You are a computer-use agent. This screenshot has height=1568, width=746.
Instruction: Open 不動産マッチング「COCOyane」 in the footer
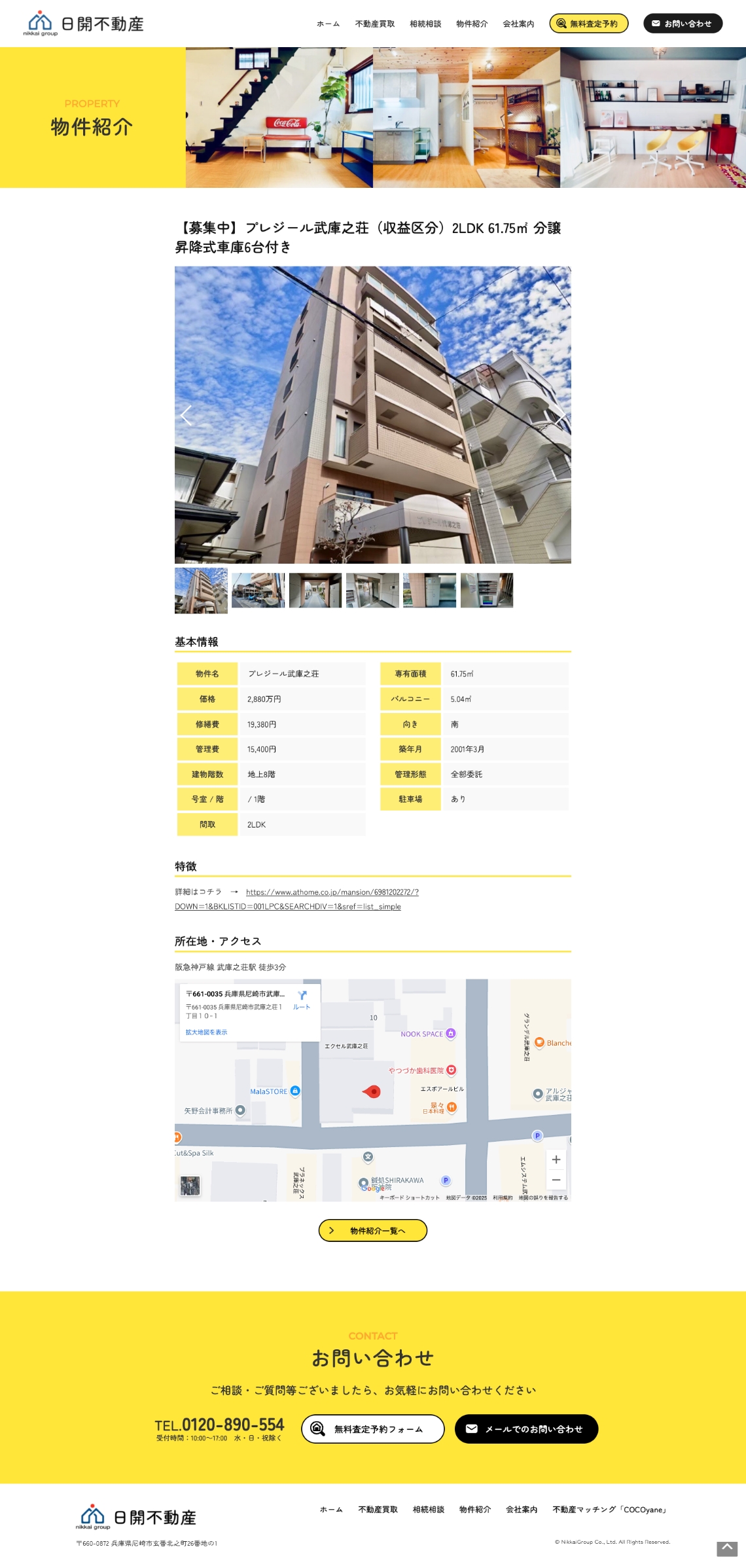(610, 1510)
